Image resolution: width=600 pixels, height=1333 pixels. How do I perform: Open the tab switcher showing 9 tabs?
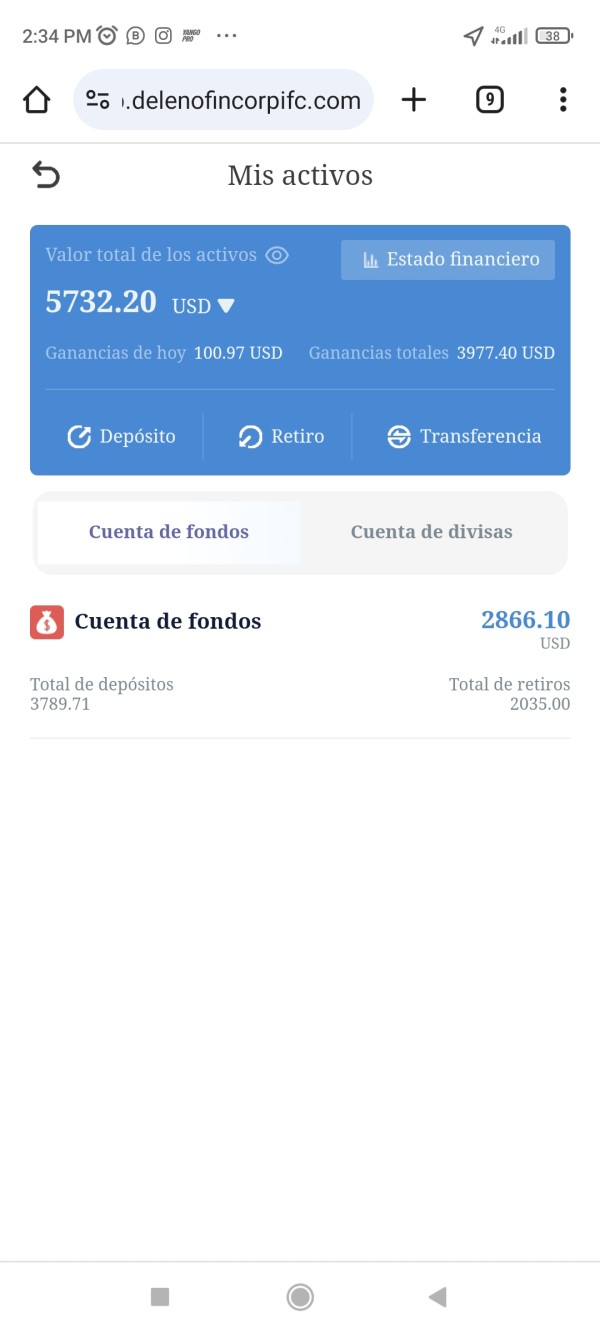(489, 100)
